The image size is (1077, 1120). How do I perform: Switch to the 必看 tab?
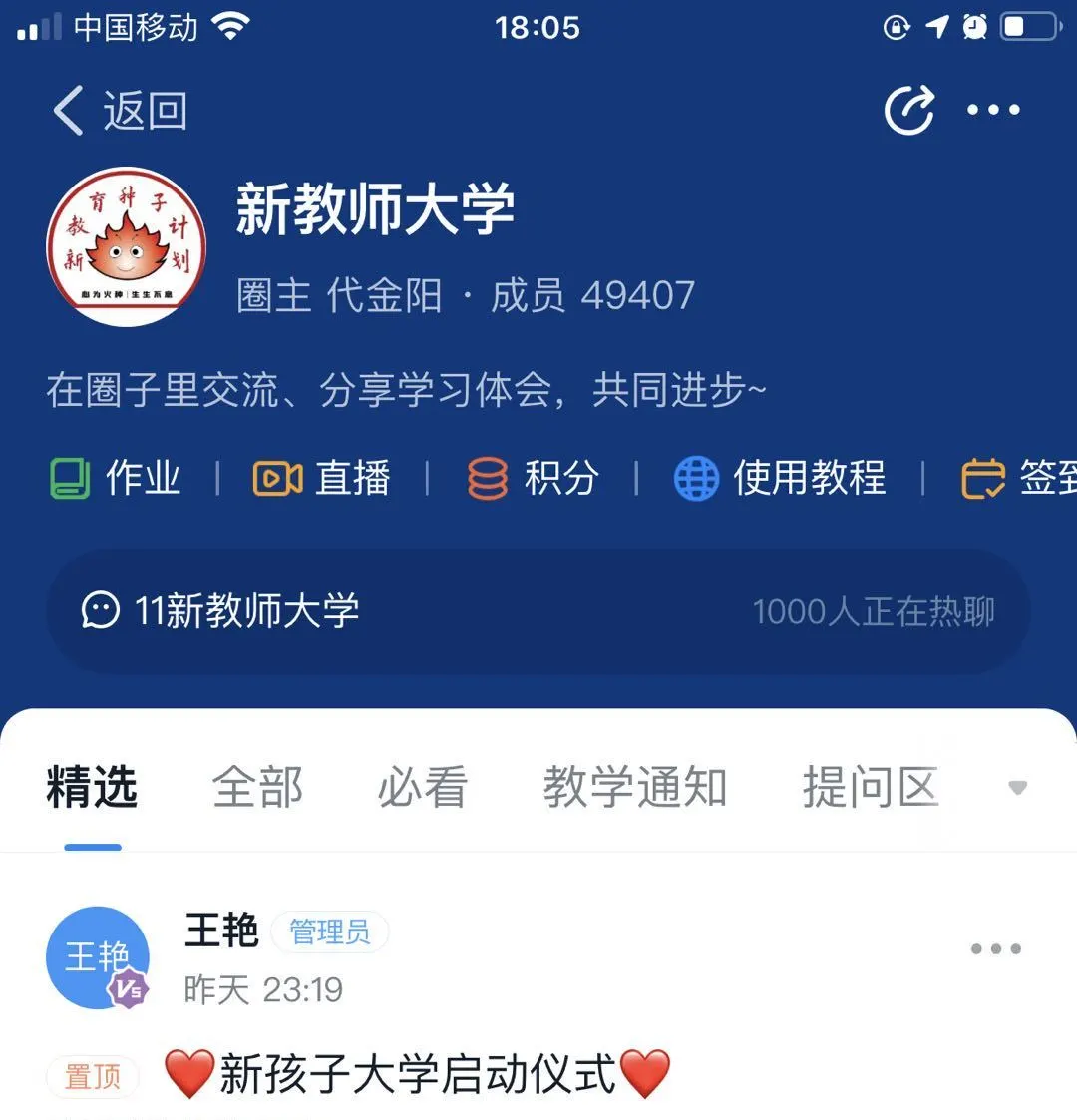(x=422, y=787)
